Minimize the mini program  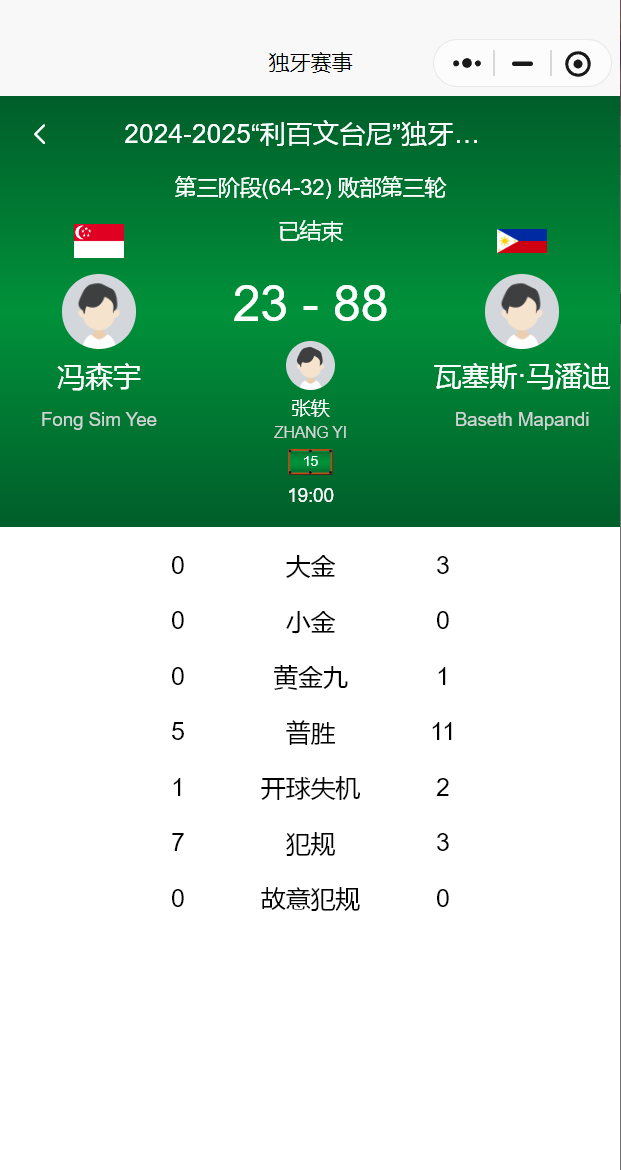coord(522,64)
